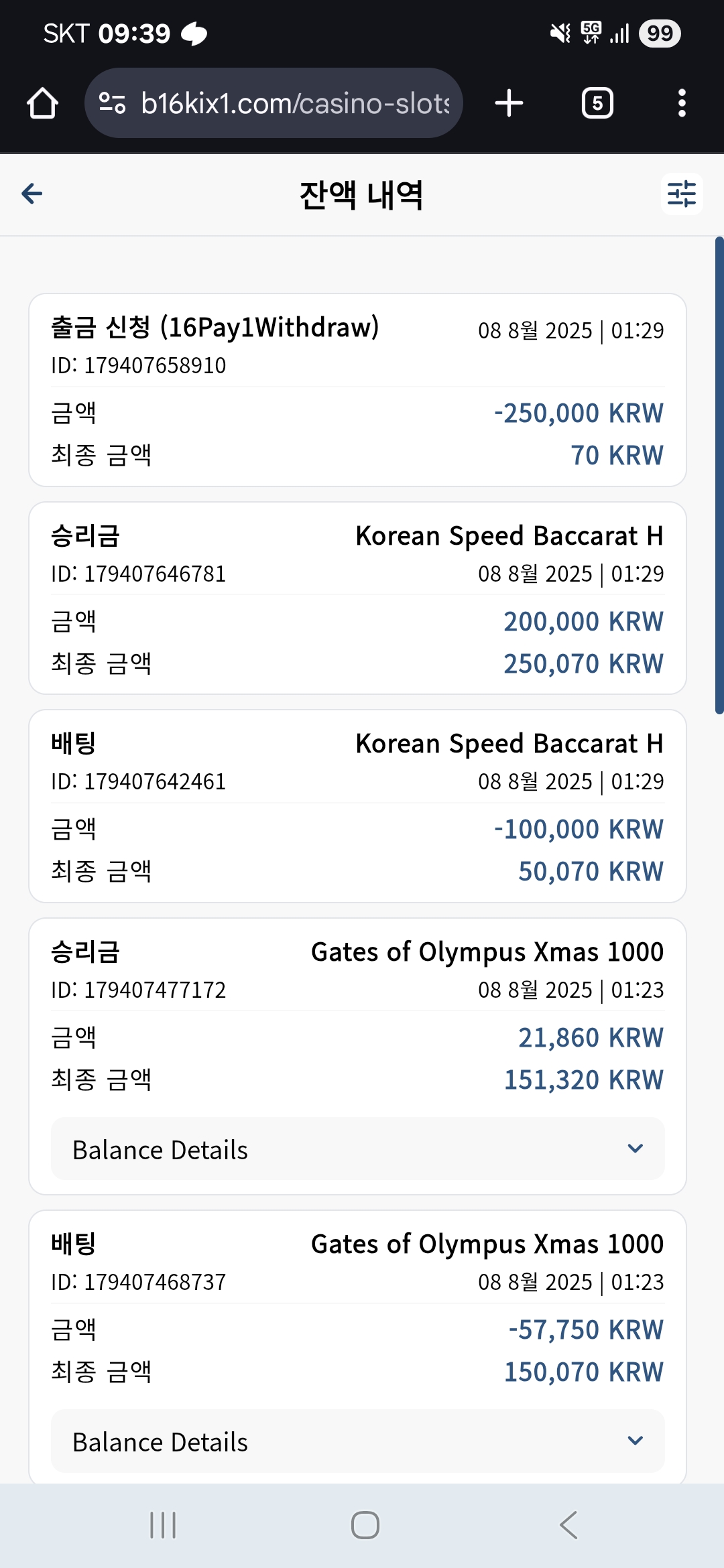Tap the system back button

point(568,1525)
